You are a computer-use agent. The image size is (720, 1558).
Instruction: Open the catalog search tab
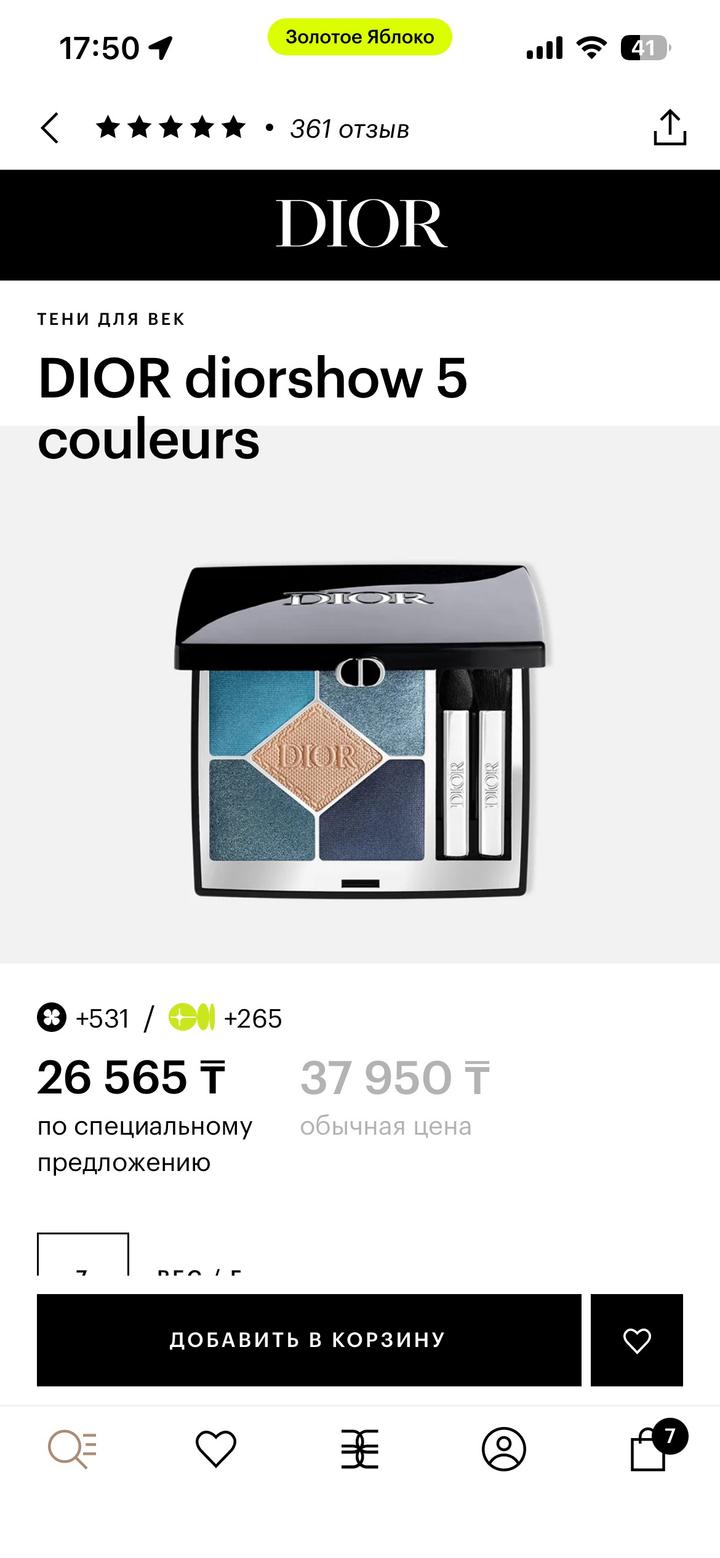coord(72,1448)
